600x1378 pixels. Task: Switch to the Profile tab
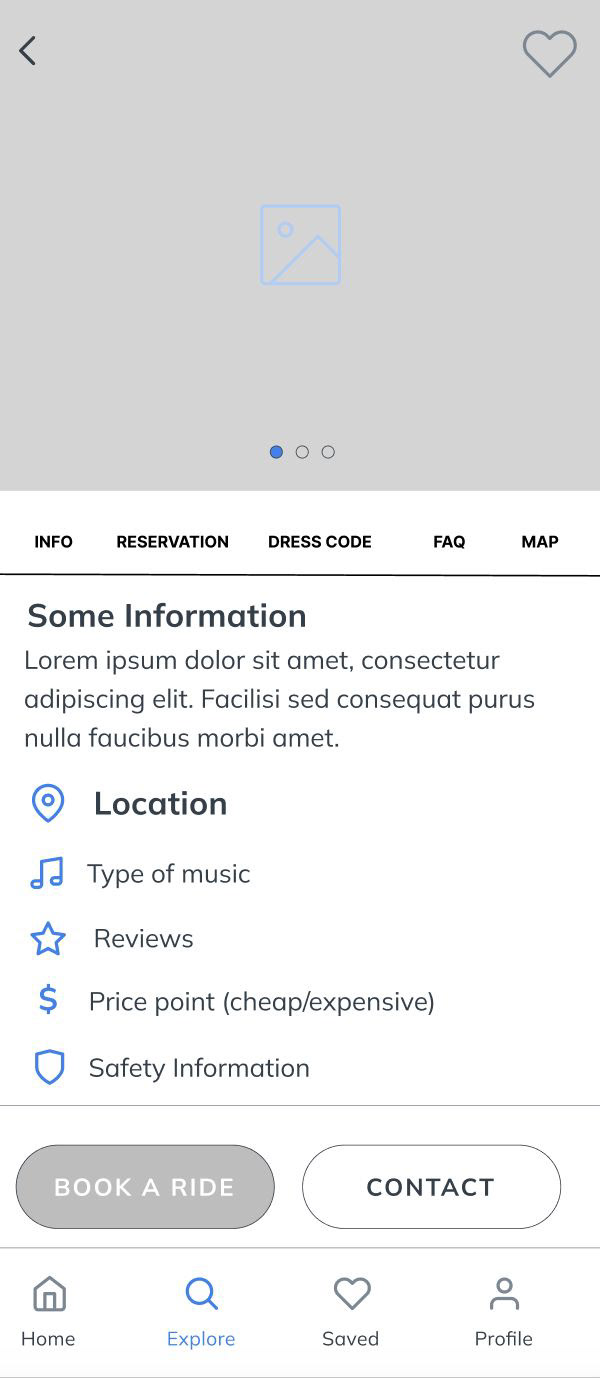504,1312
